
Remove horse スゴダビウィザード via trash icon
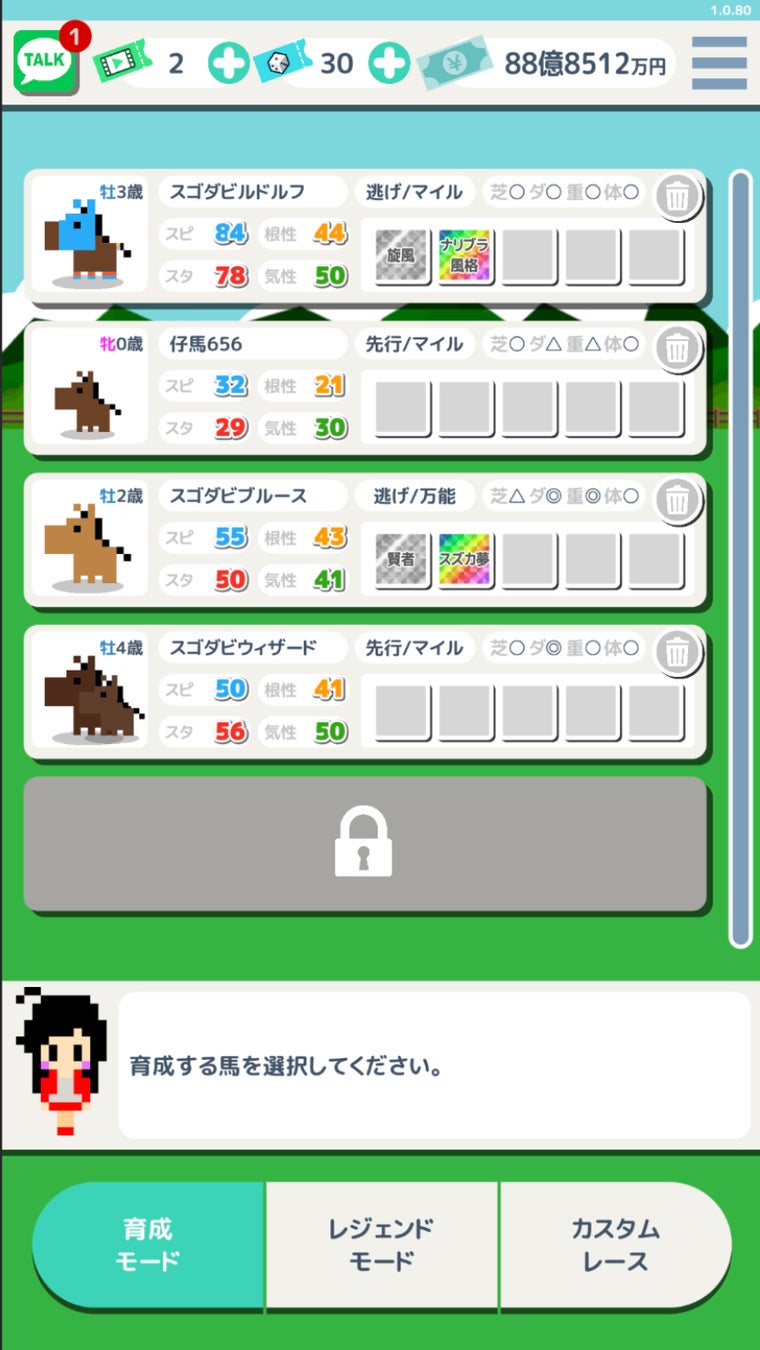click(x=677, y=652)
